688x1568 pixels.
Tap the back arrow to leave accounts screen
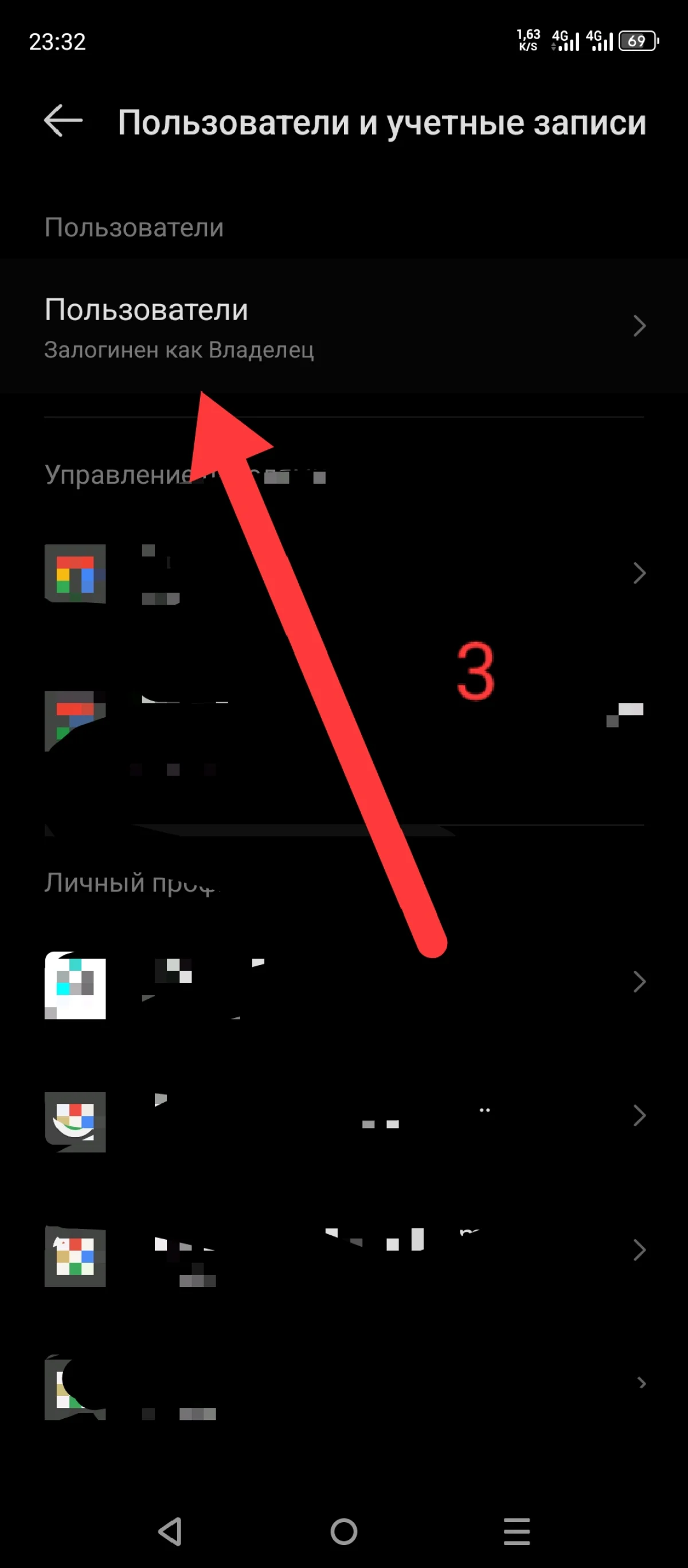coord(62,120)
